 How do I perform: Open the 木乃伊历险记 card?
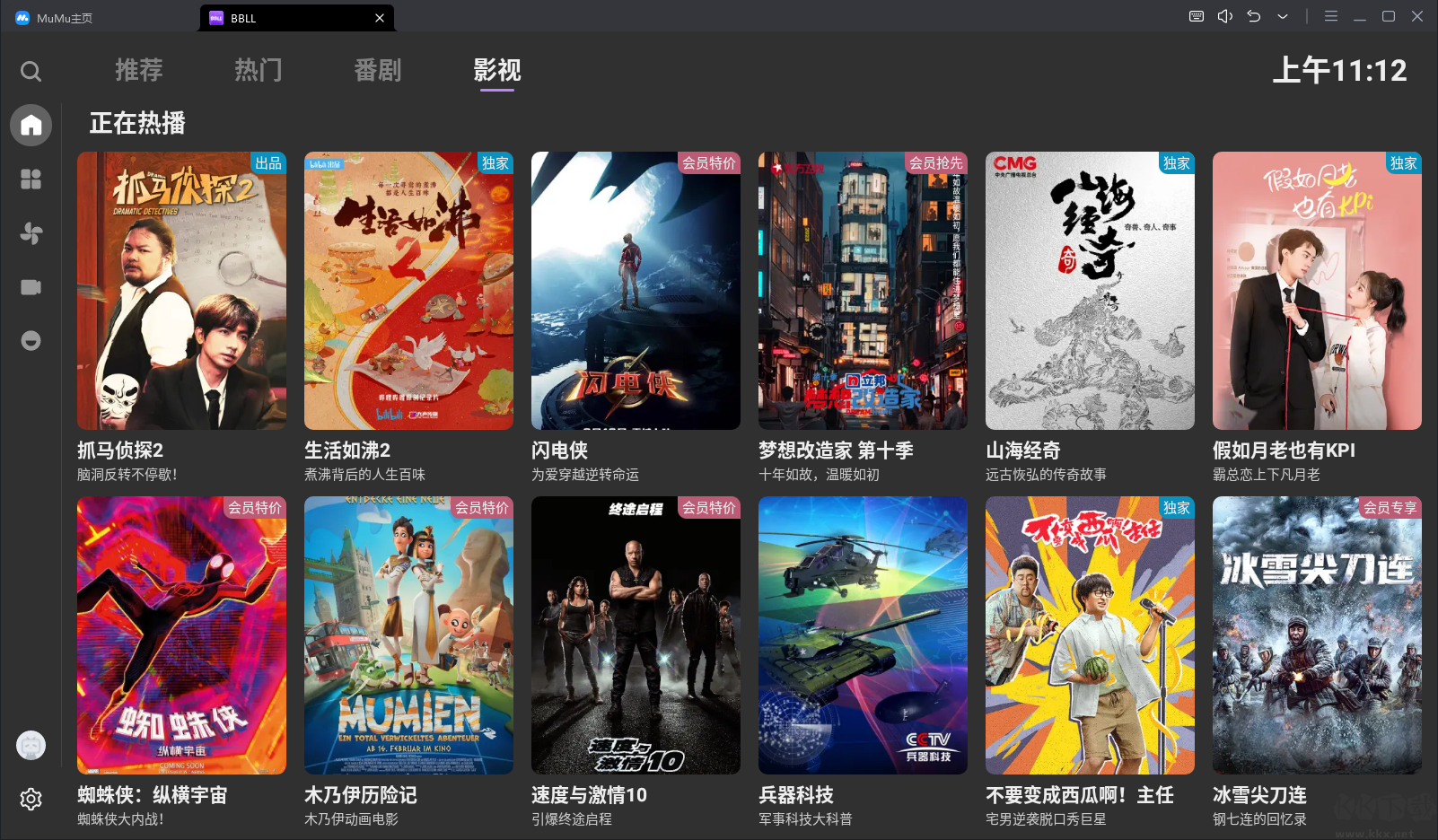pyautogui.click(x=408, y=635)
